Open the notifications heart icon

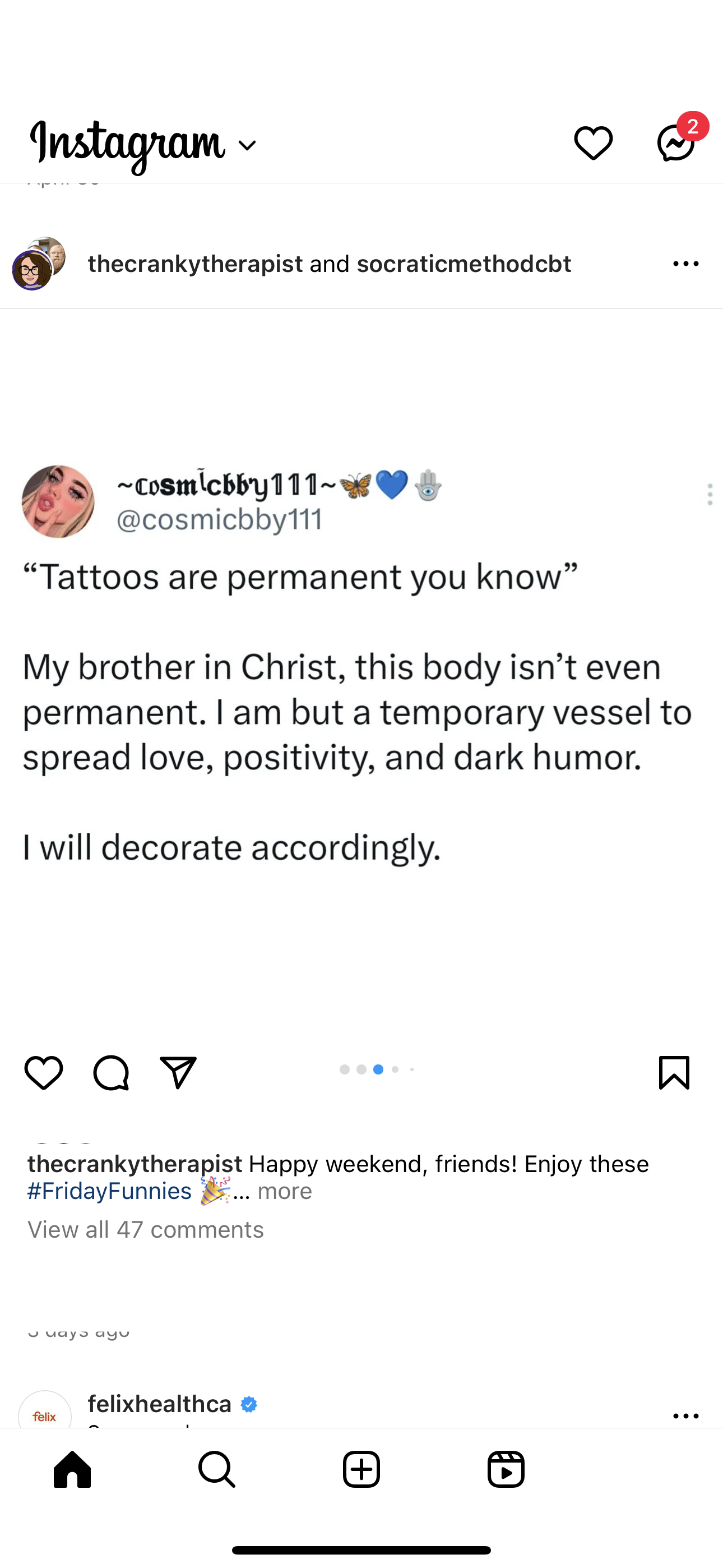593,144
